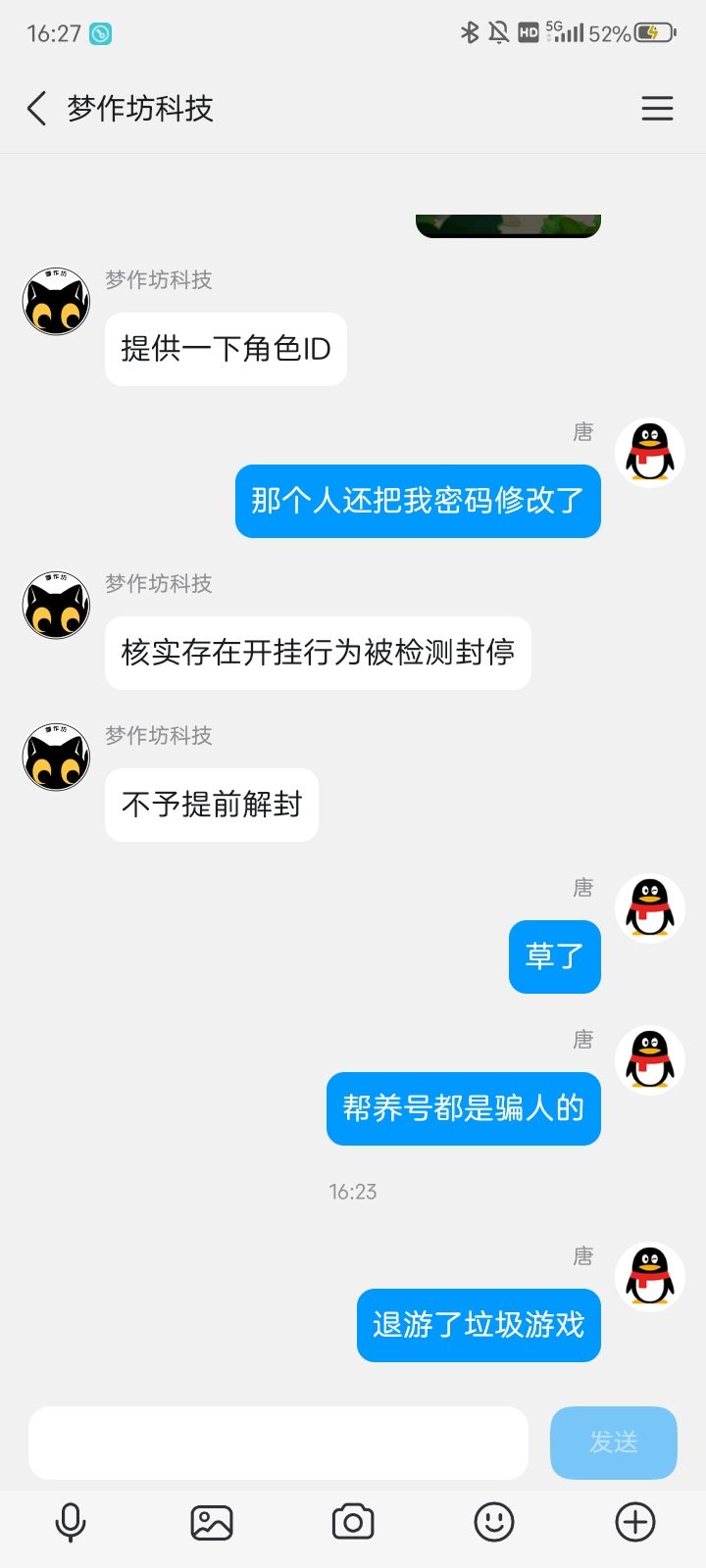This screenshot has height=1568, width=706.
Task: Tap the 梦作坊科技 cat avatar
Action: 56,301
